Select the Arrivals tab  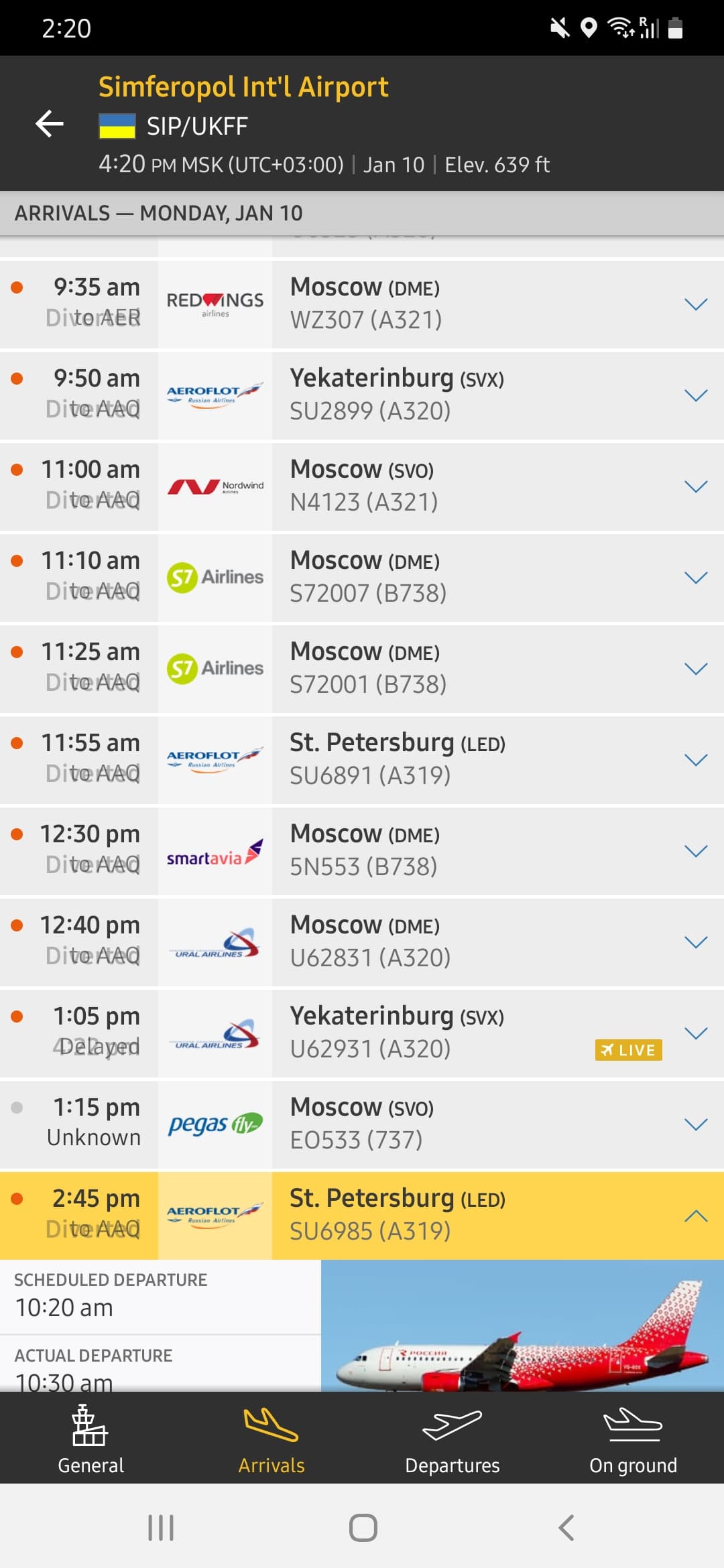tap(271, 1440)
